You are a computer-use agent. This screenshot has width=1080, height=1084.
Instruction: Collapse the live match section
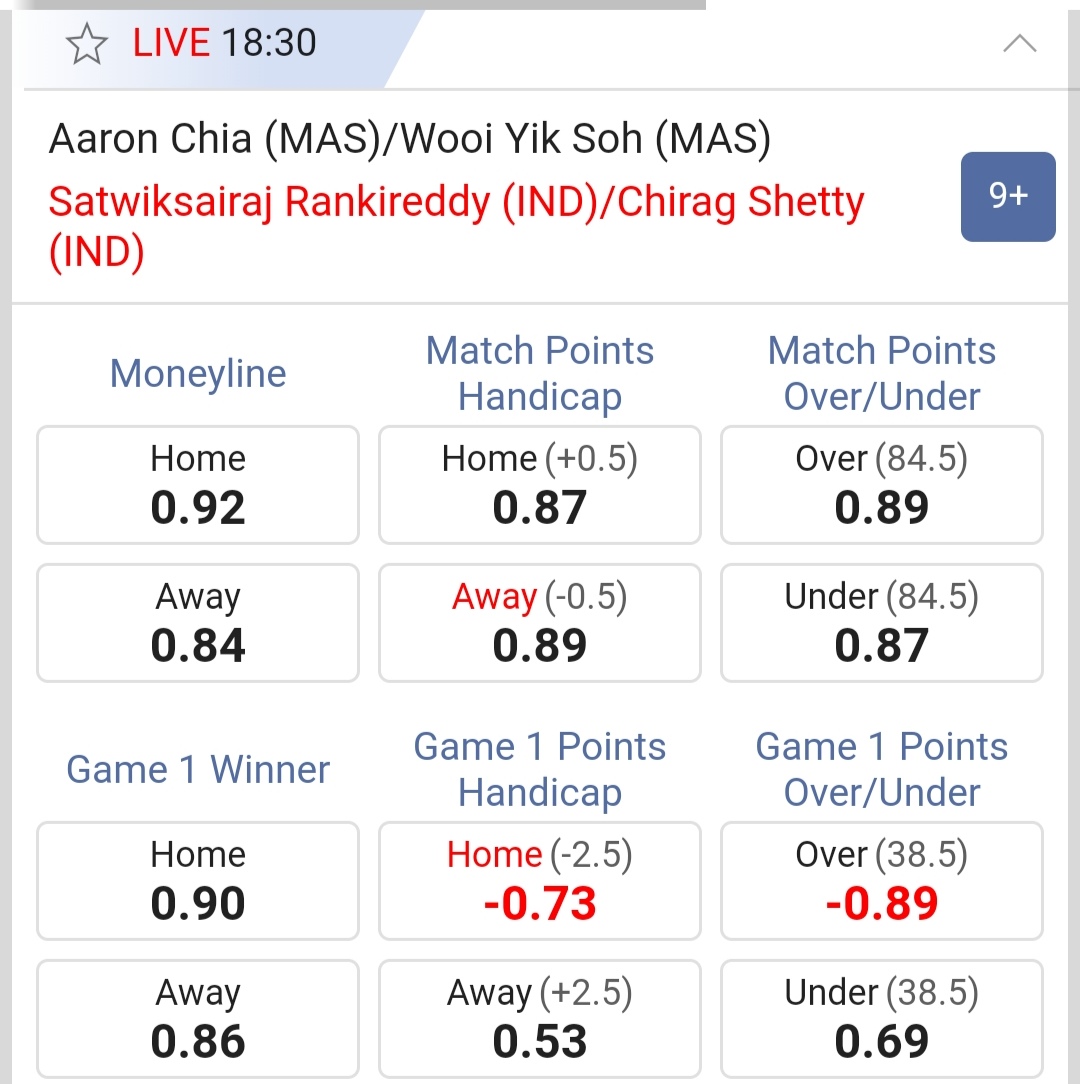click(1019, 44)
